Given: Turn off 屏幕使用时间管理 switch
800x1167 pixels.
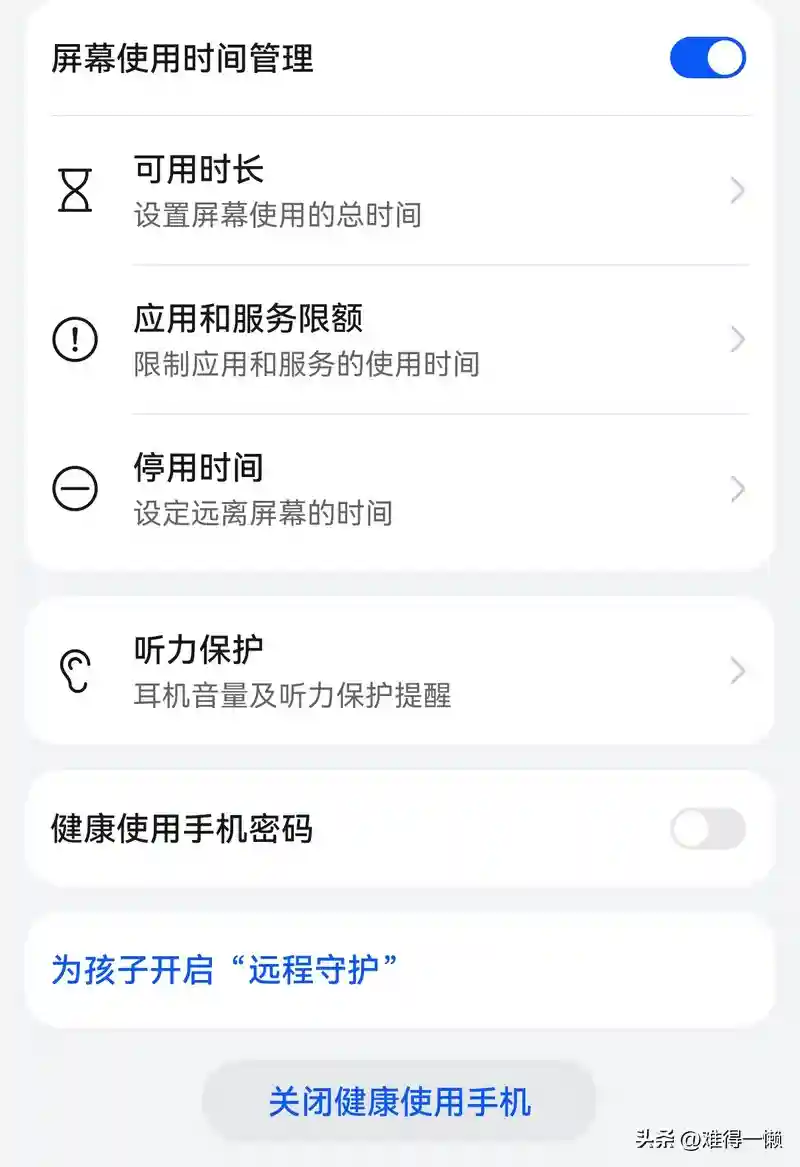Looking at the screenshot, I should click(x=707, y=58).
